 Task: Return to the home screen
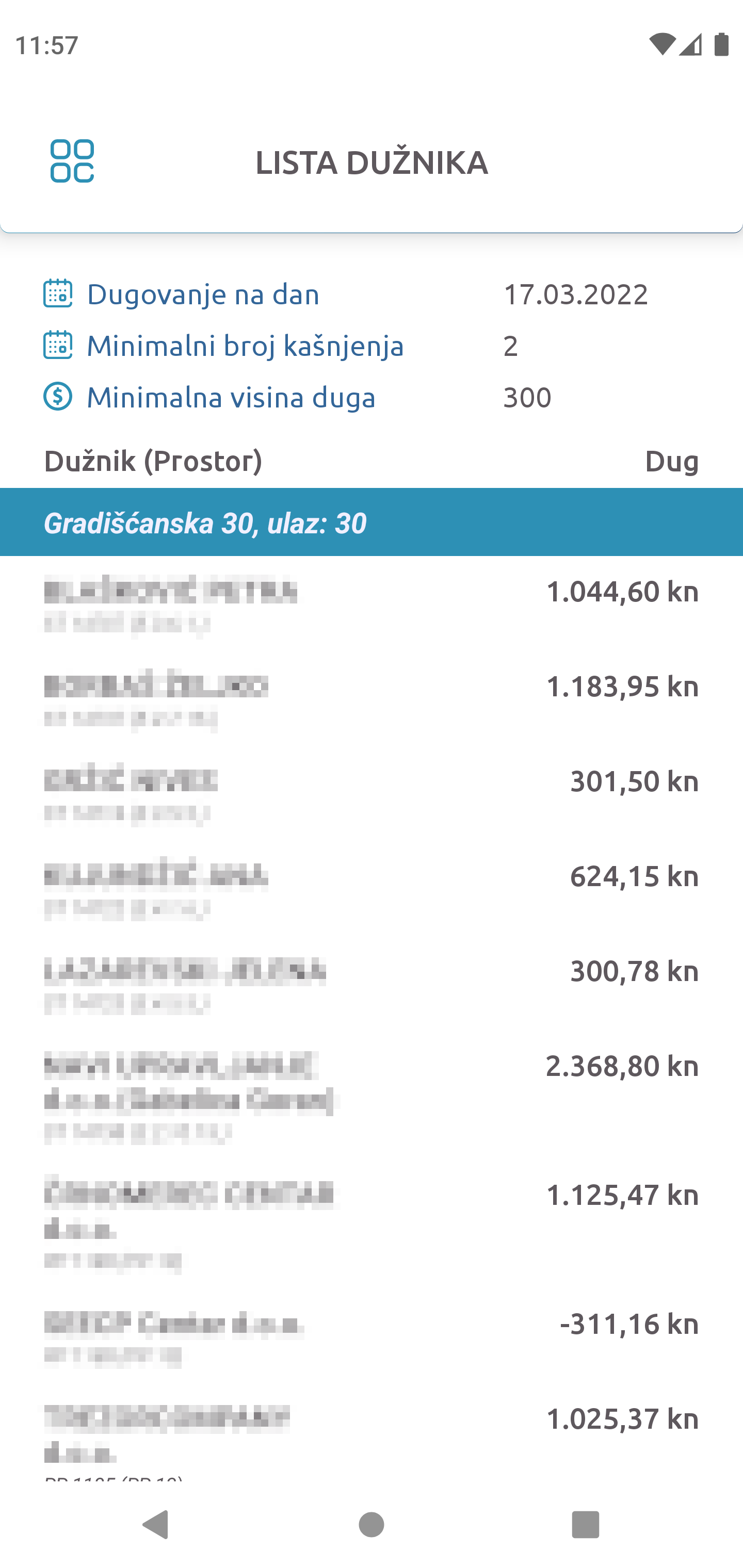[372, 1525]
